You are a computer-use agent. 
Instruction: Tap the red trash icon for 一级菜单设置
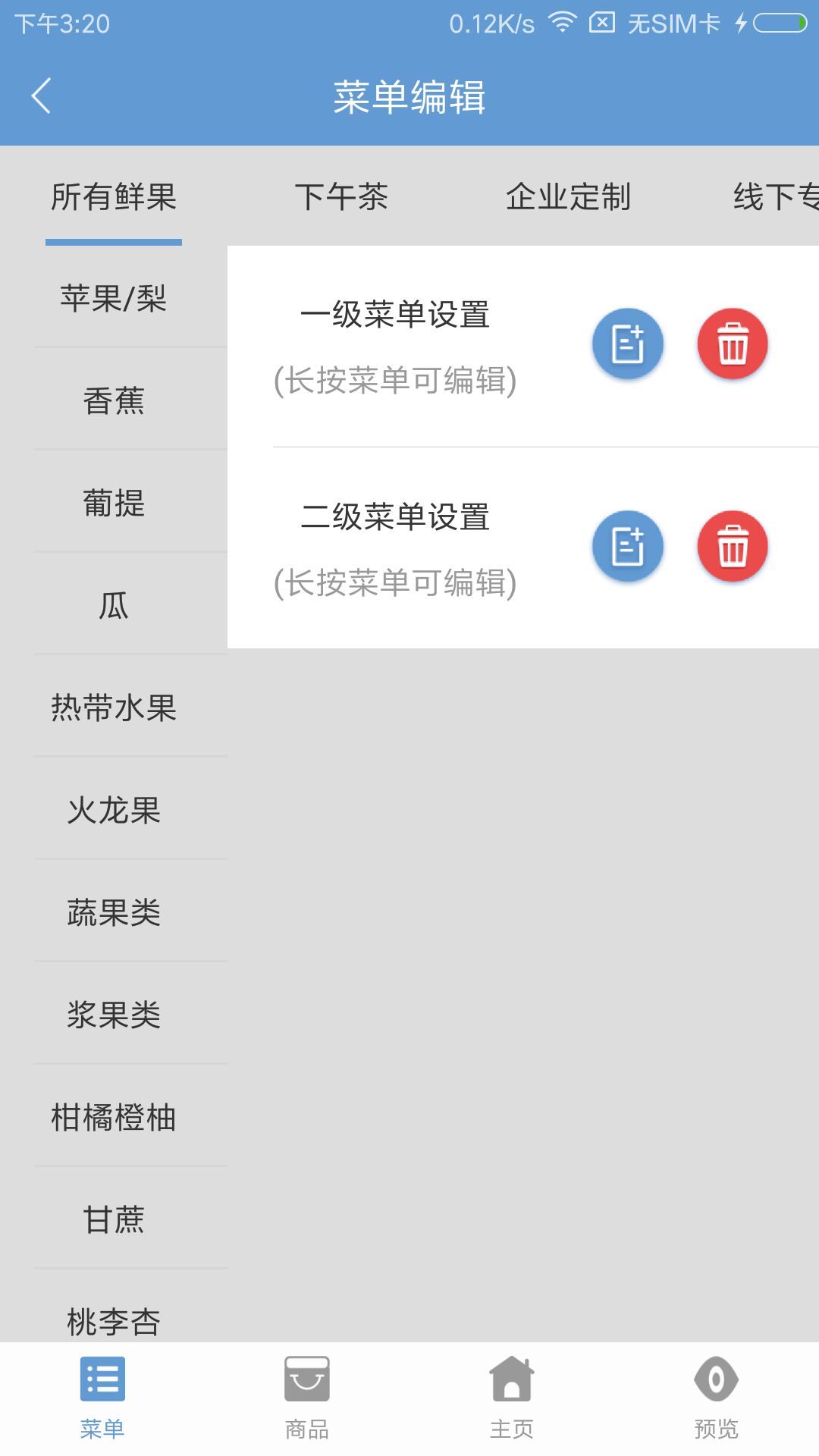click(733, 344)
